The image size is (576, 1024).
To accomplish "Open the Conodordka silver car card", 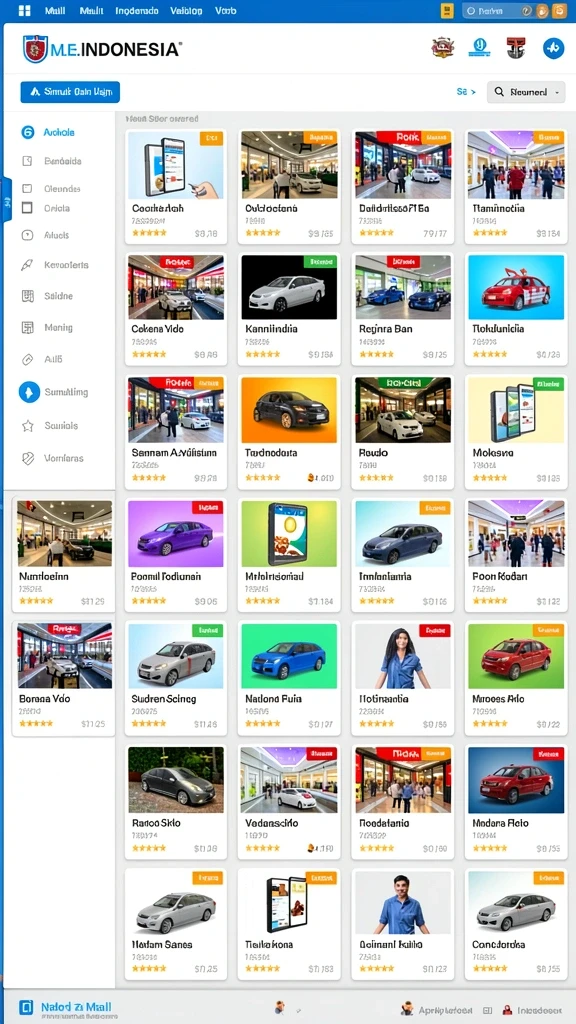I will coord(516,924).
